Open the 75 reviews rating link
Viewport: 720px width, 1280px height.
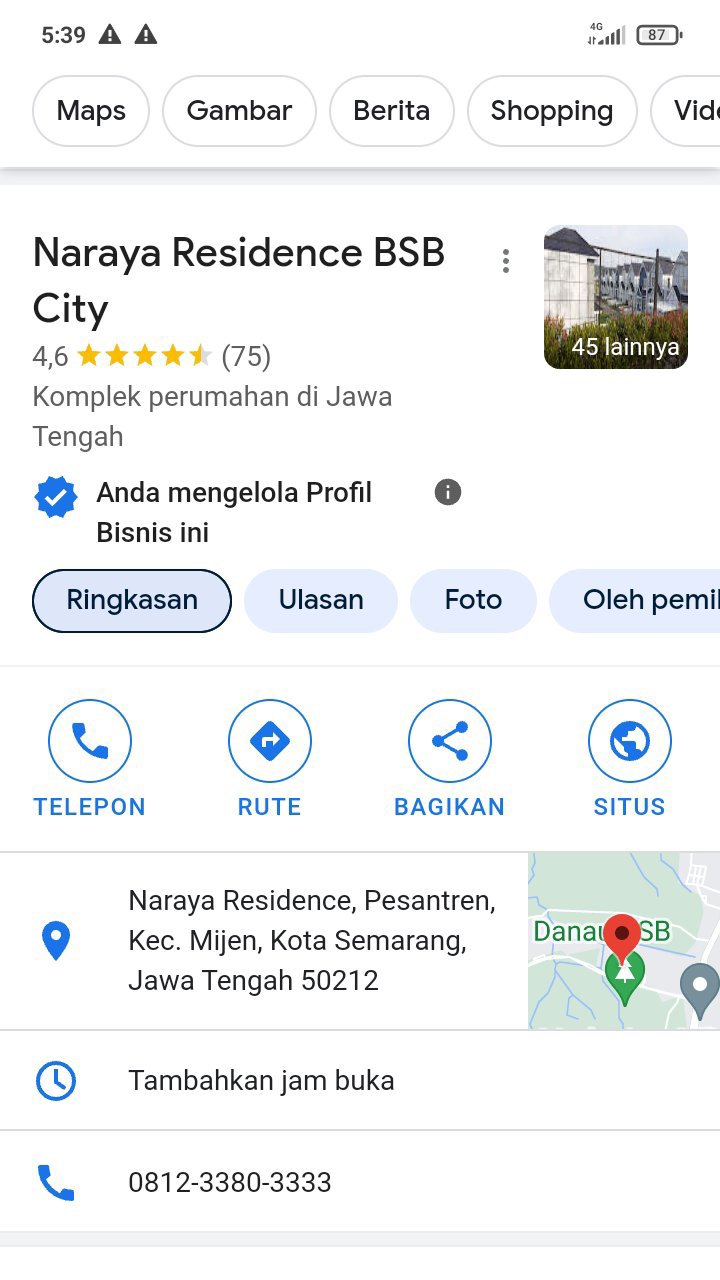coord(246,356)
